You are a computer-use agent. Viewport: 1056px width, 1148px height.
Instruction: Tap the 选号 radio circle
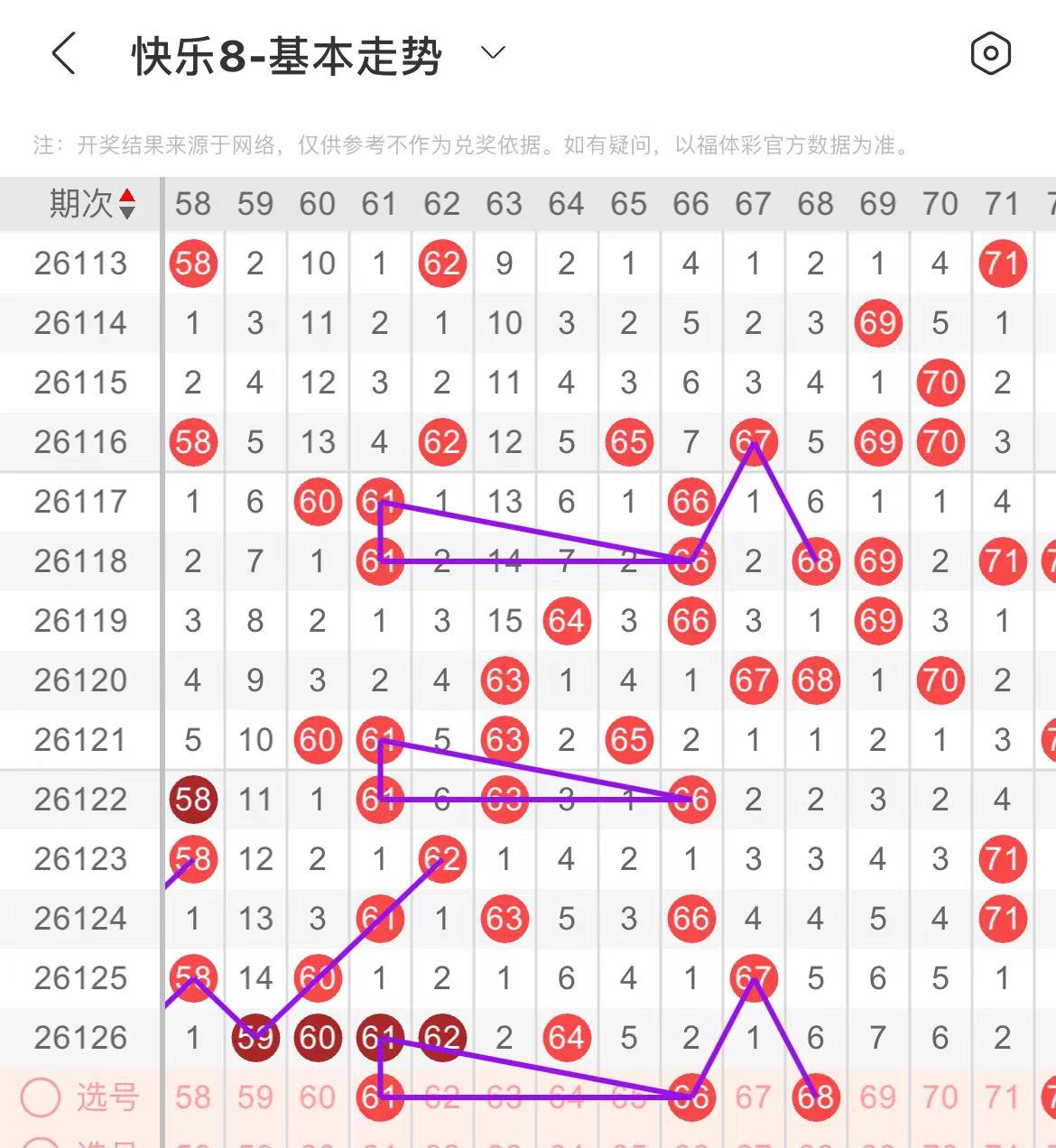(41, 1097)
